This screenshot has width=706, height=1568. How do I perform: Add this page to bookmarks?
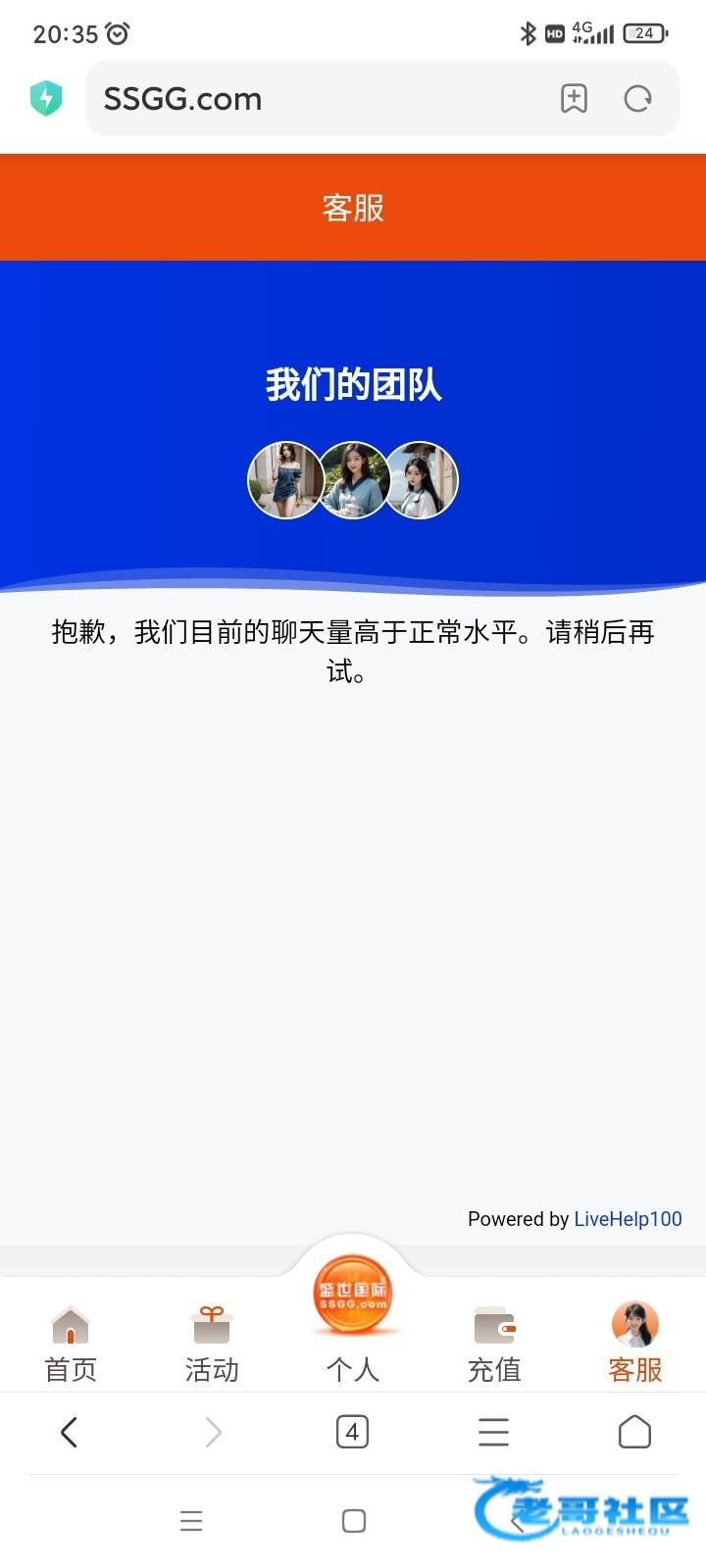point(574,99)
